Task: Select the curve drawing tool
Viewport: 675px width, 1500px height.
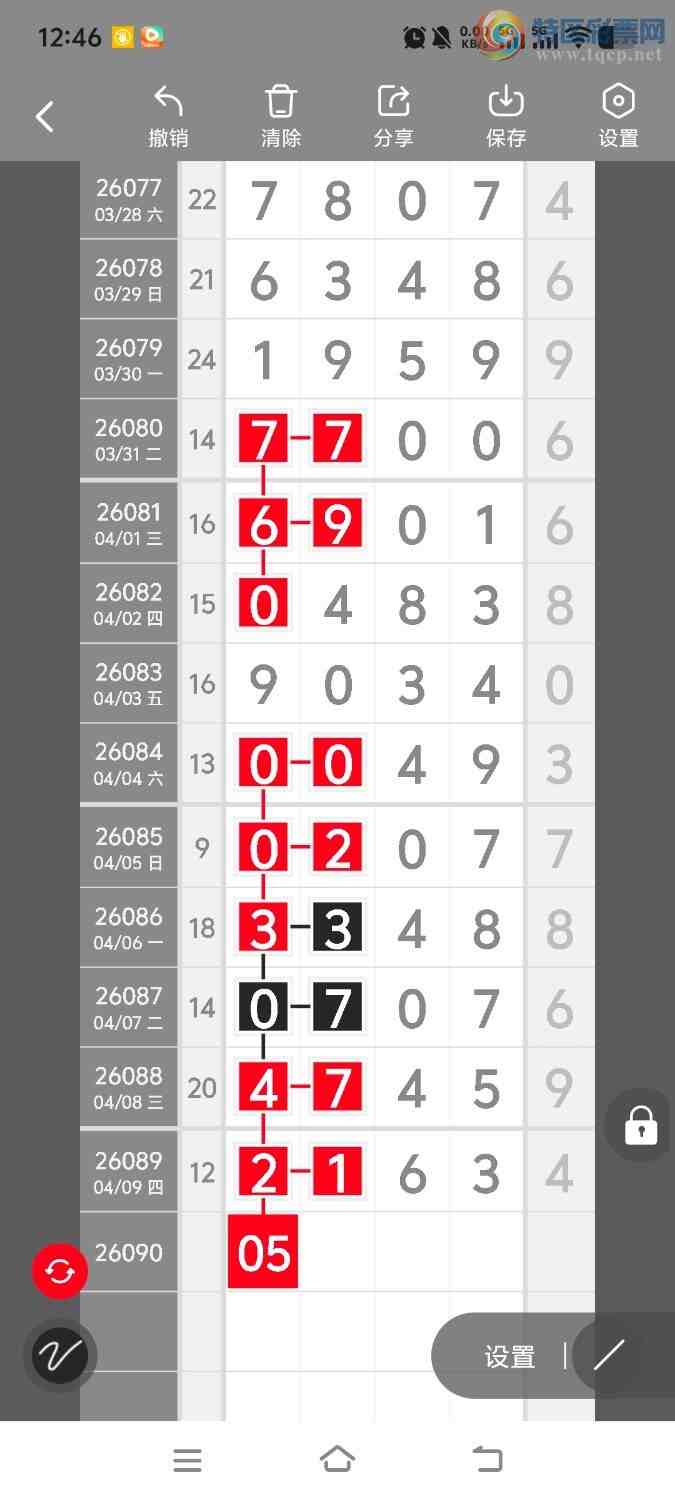Action: [x=60, y=1356]
